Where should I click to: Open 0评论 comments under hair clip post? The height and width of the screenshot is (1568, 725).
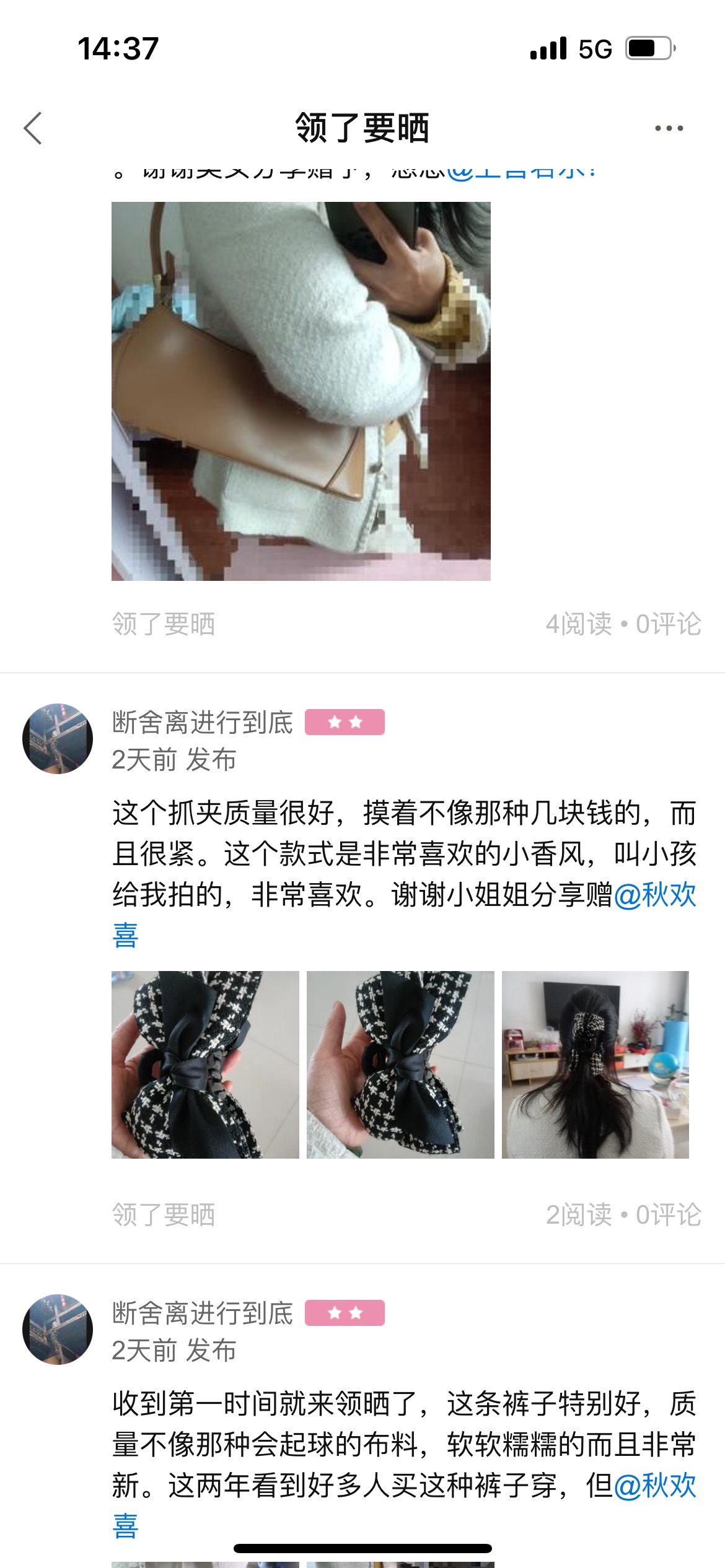(x=668, y=1214)
